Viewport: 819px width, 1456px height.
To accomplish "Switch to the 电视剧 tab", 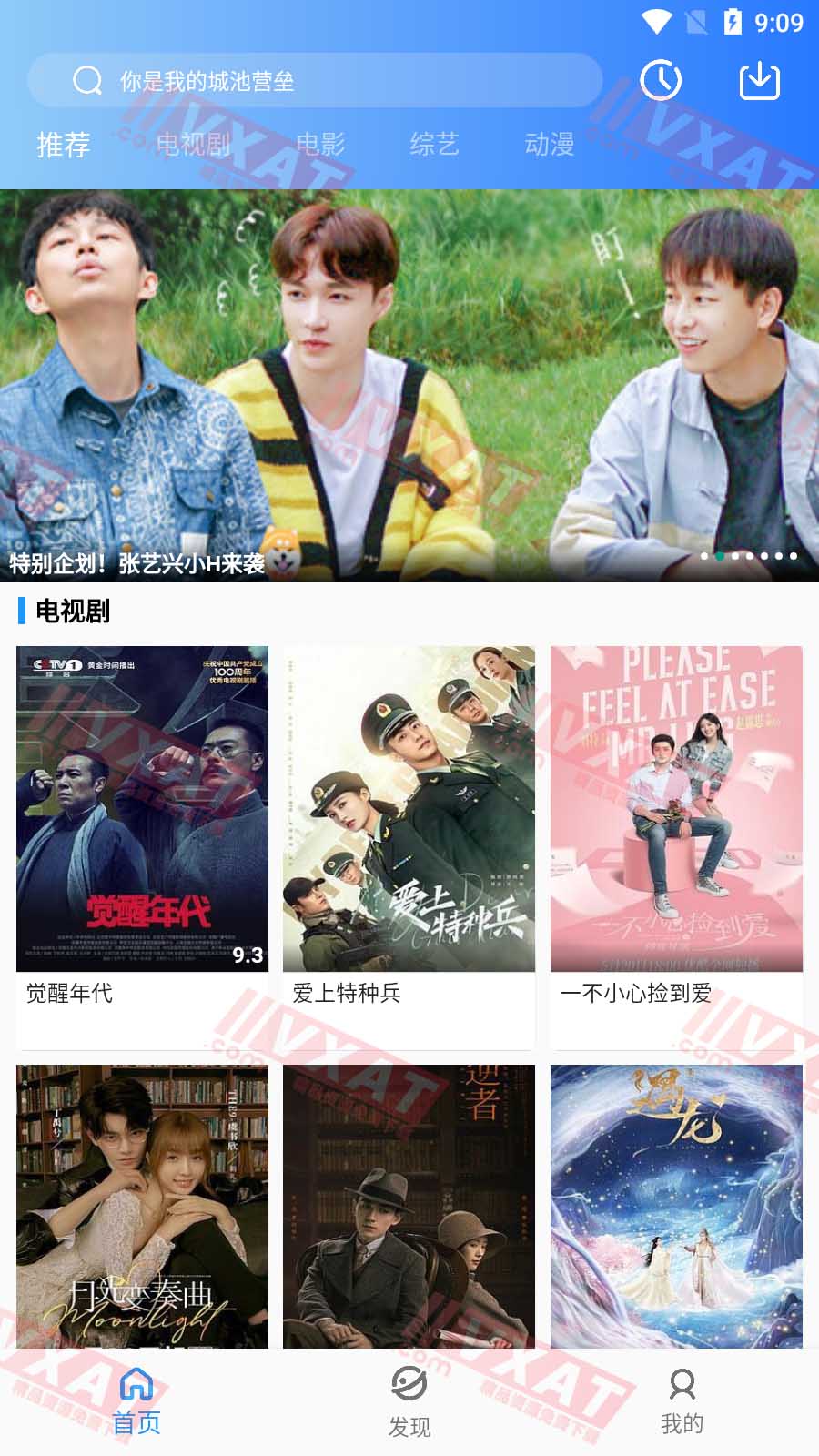I will pyautogui.click(x=193, y=144).
